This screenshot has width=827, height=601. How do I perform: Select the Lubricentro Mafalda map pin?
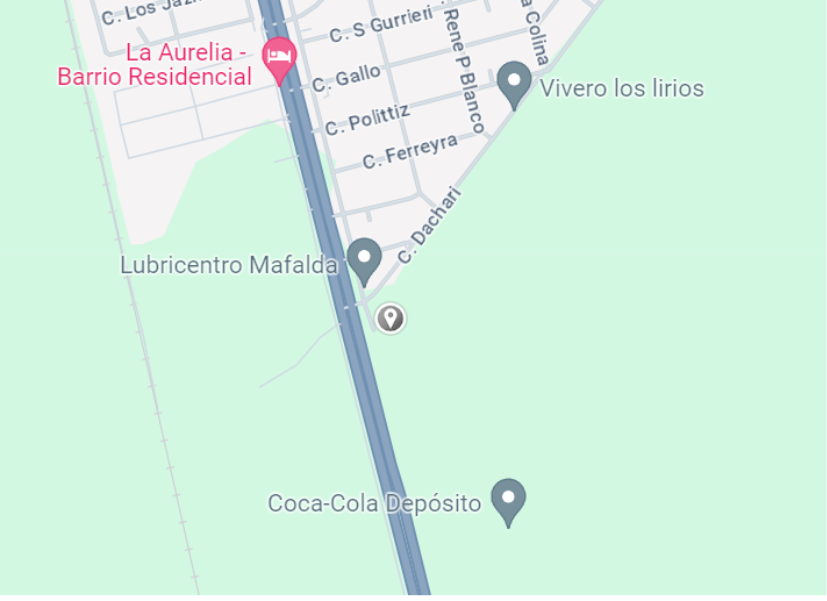tap(364, 259)
